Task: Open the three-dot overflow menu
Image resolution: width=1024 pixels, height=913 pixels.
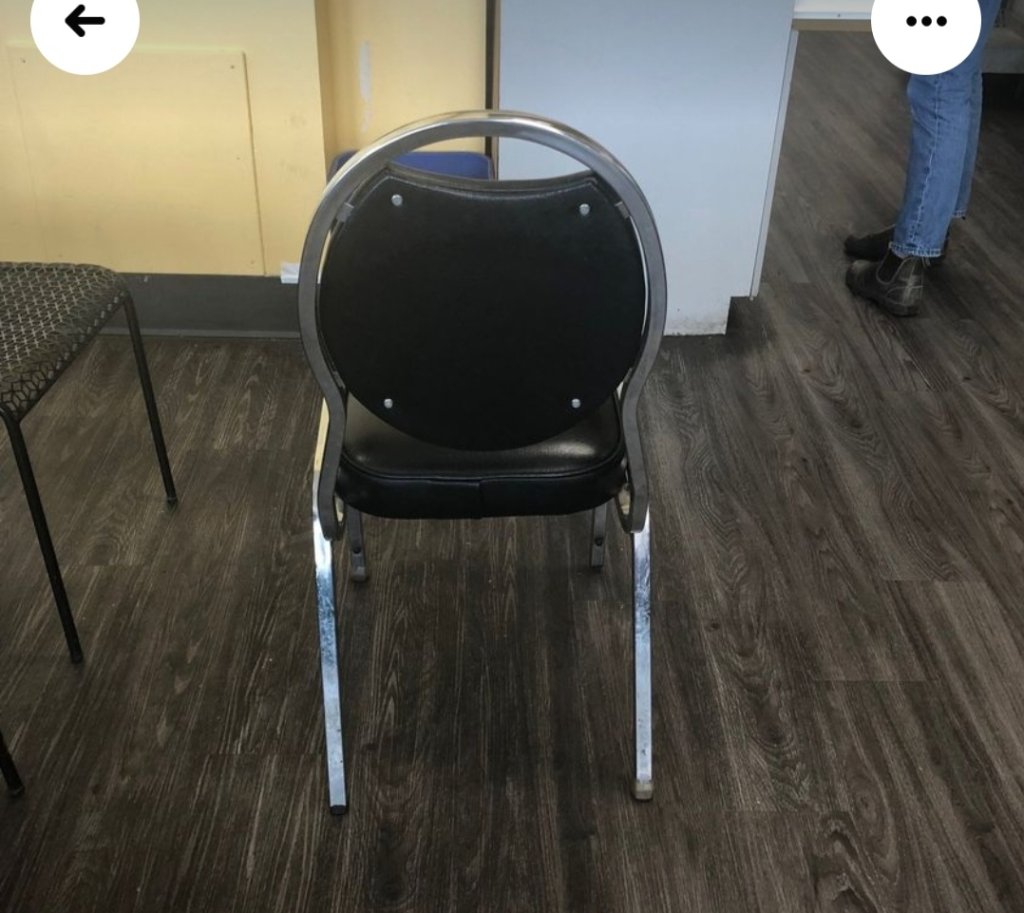Action: [x=925, y=21]
